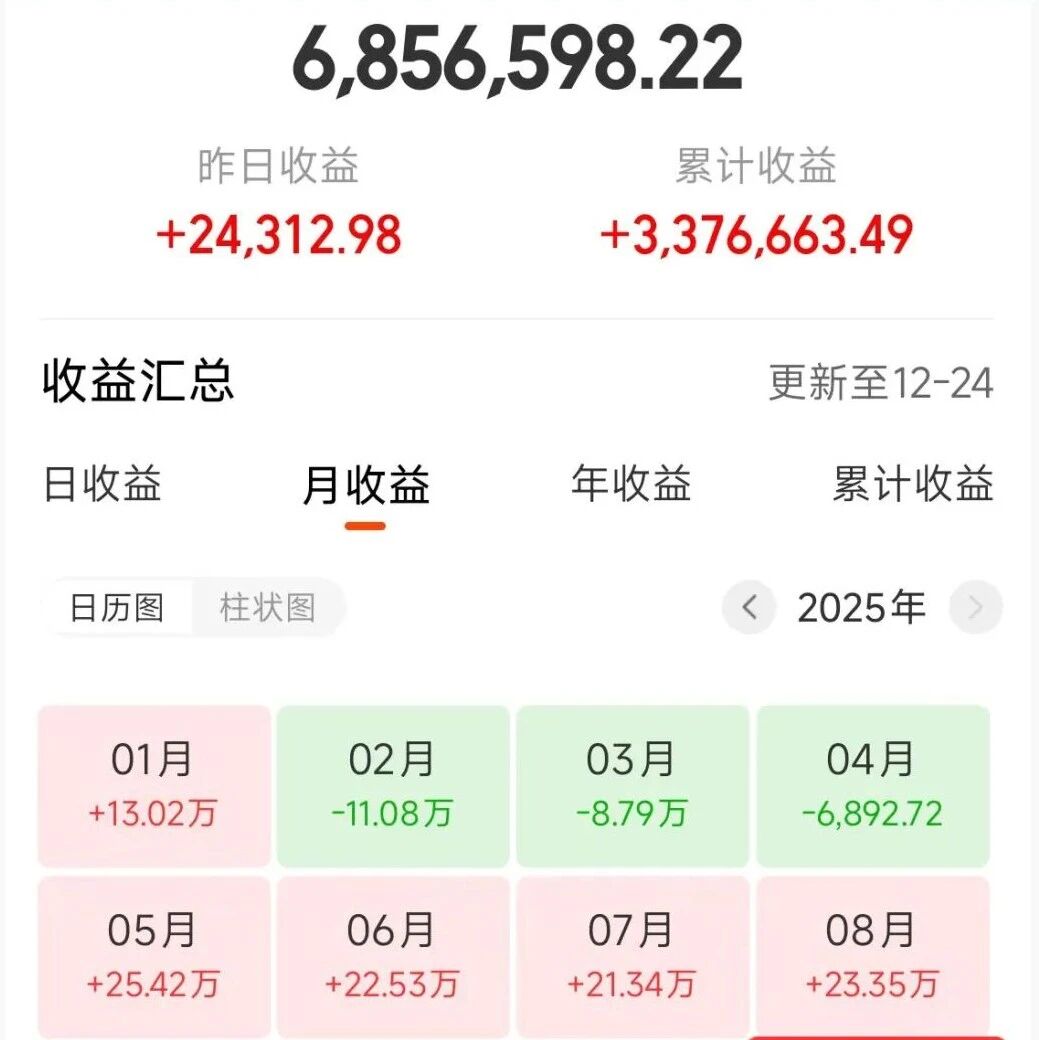Image resolution: width=1039 pixels, height=1040 pixels.
Task: Switch to 柱状图 chart view
Action: point(268,608)
